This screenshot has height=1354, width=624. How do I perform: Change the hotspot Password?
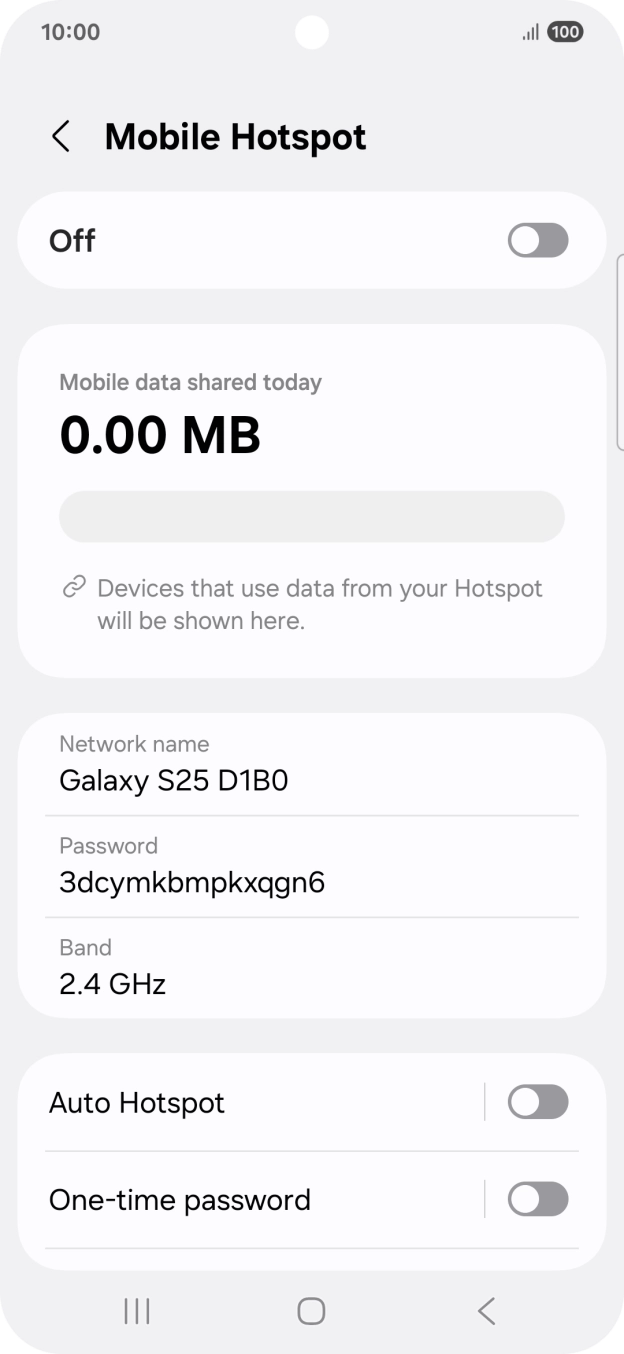coord(311,866)
